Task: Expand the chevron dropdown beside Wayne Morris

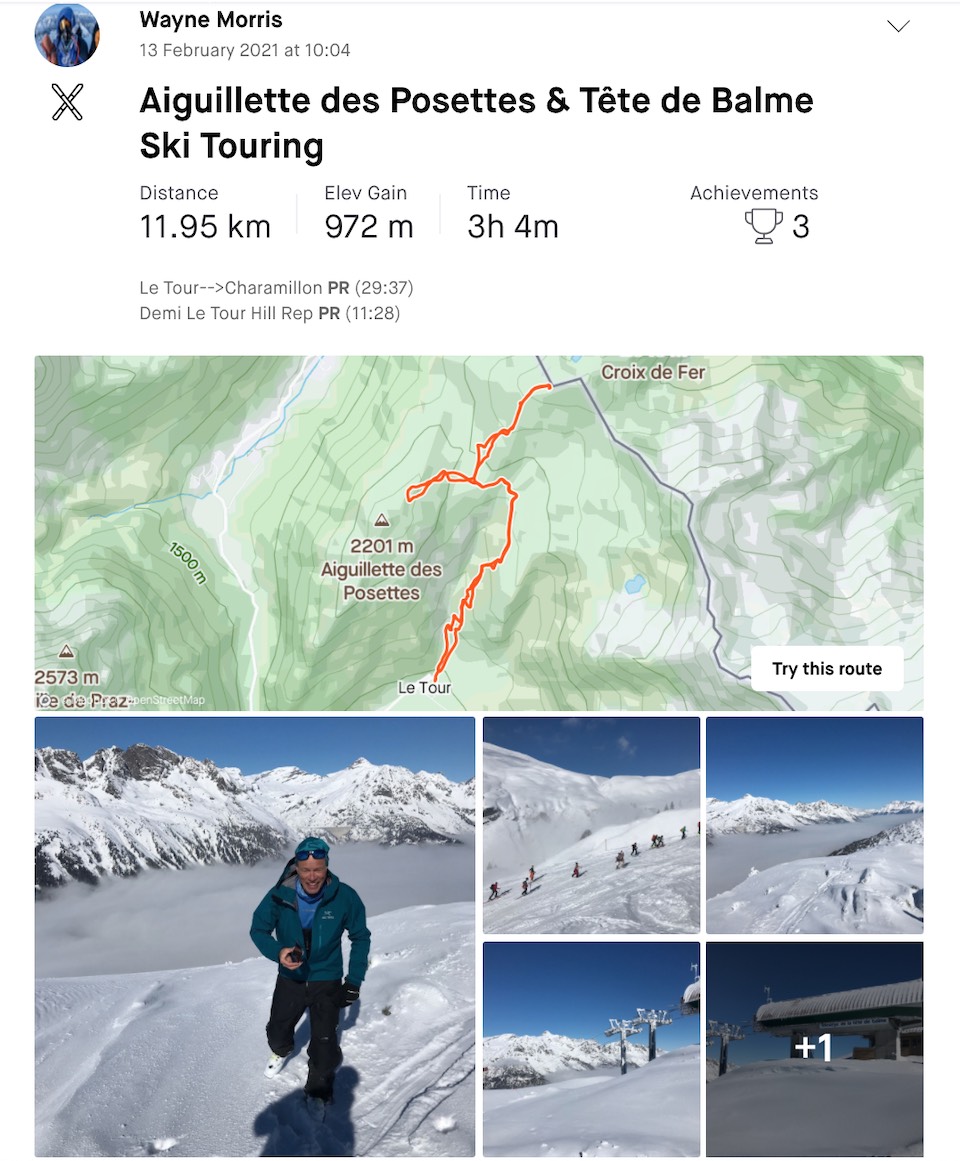Action: 898,27
